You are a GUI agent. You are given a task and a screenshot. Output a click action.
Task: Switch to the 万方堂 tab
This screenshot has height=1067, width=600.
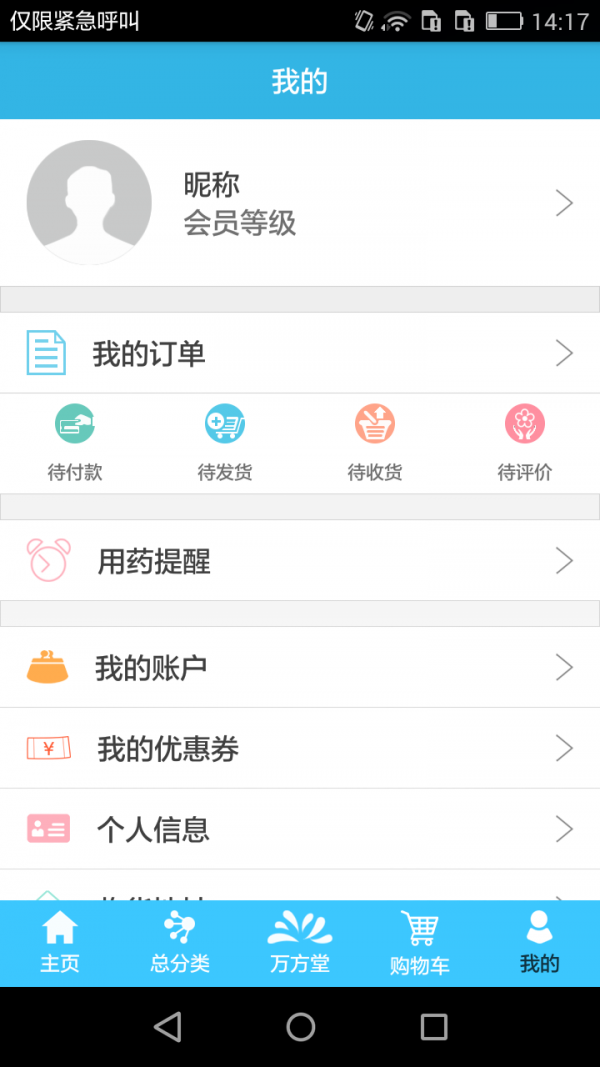[300, 943]
